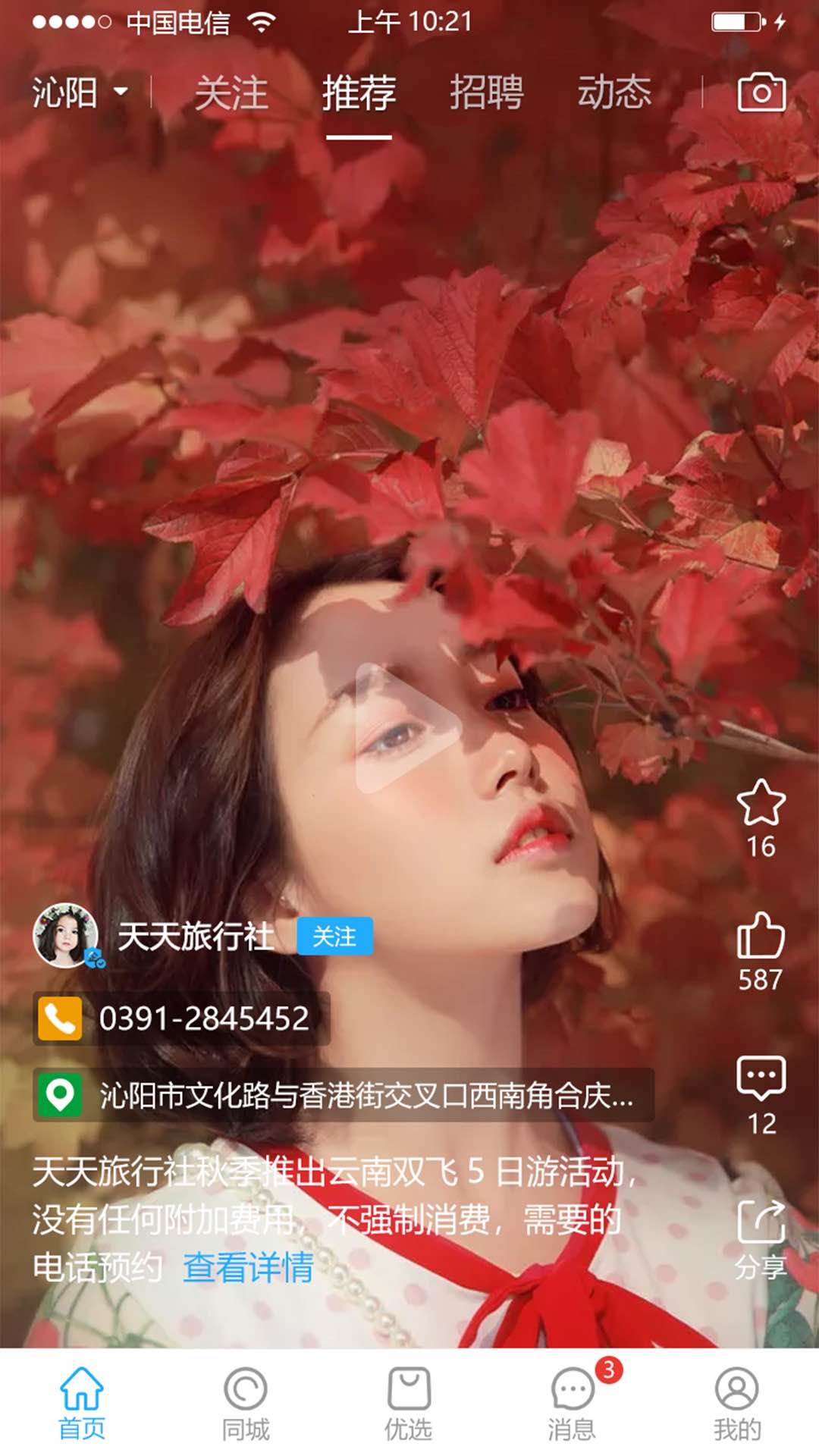
Task: Give a thumbs-up to this post
Action: [x=762, y=937]
